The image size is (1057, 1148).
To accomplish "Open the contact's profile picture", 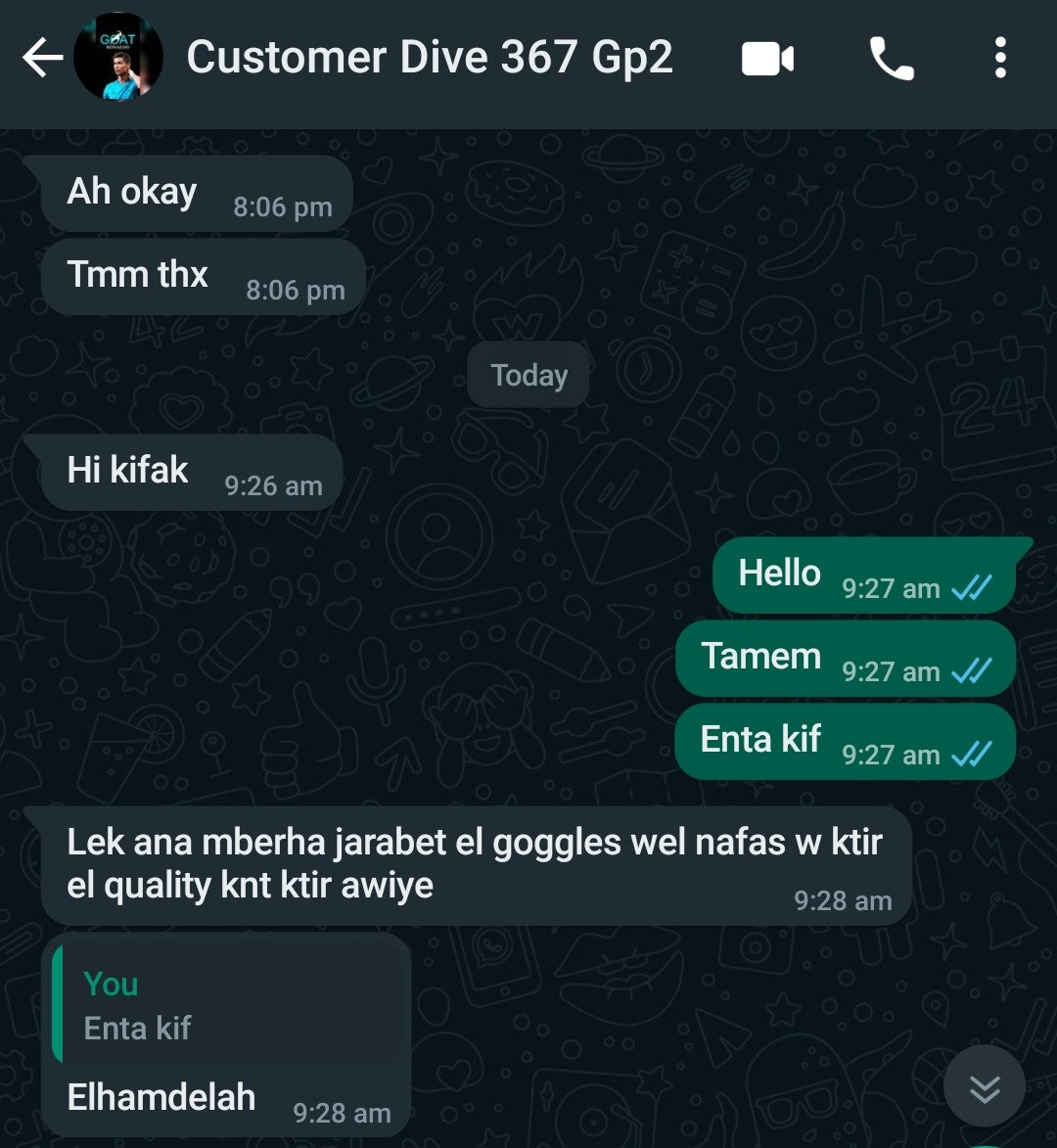I will click(118, 58).
